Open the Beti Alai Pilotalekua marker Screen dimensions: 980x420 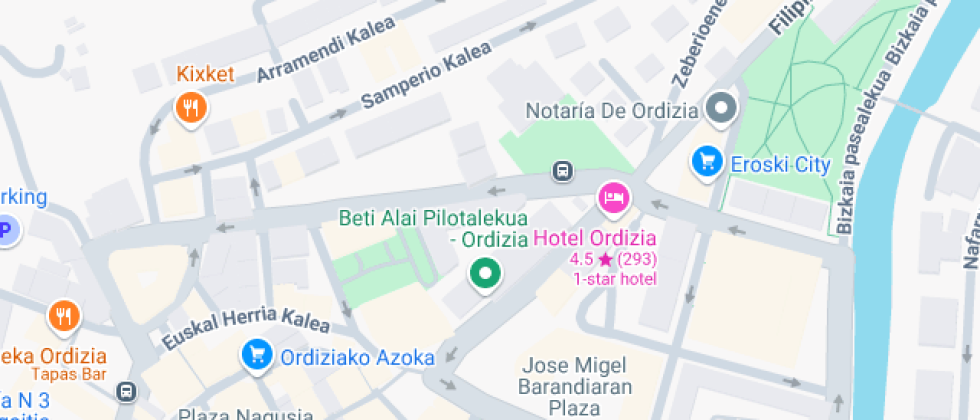[x=486, y=272]
